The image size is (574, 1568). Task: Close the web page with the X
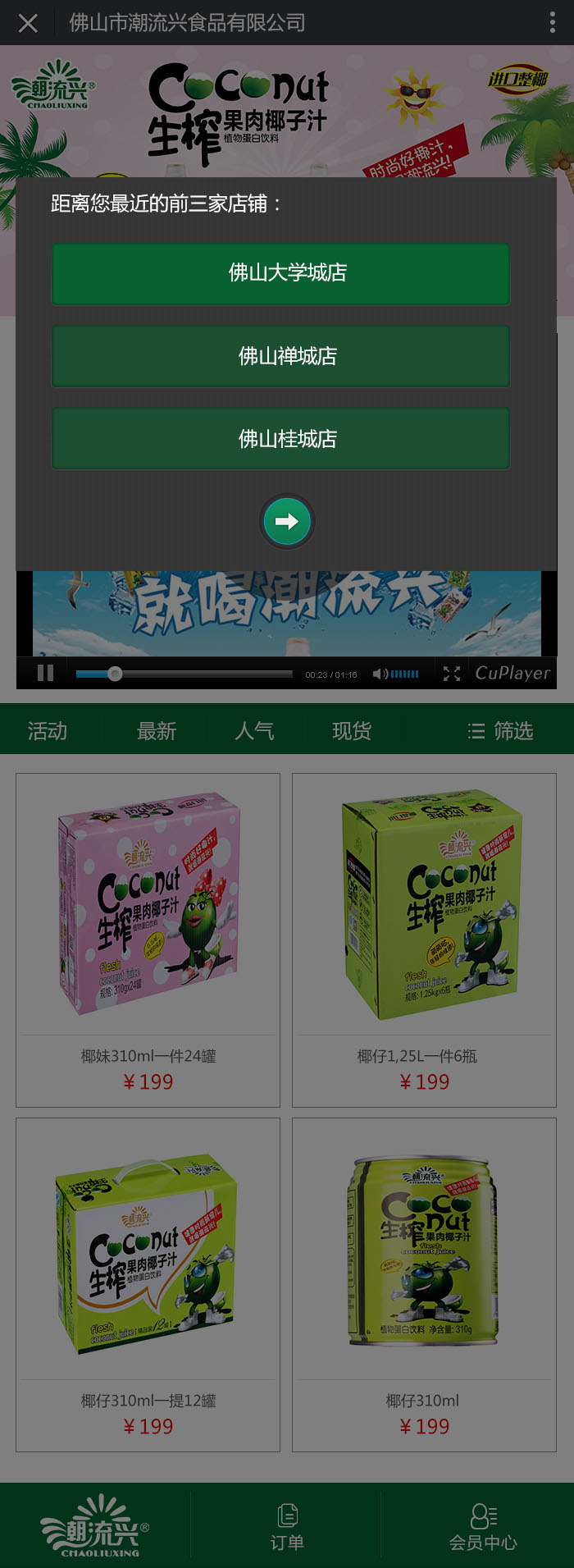(x=28, y=23)
